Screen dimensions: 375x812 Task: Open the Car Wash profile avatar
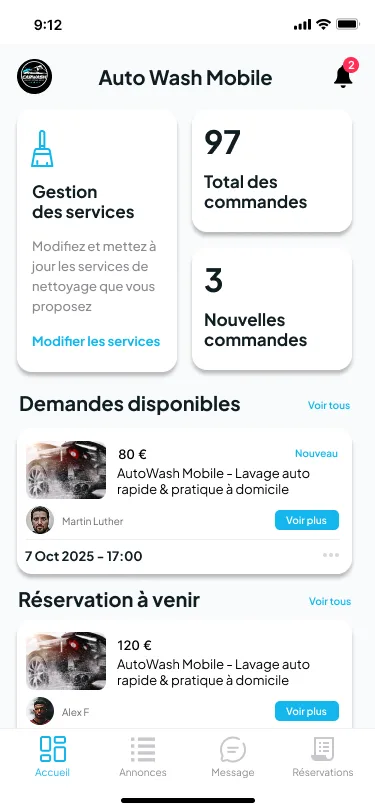coord(34,76)
